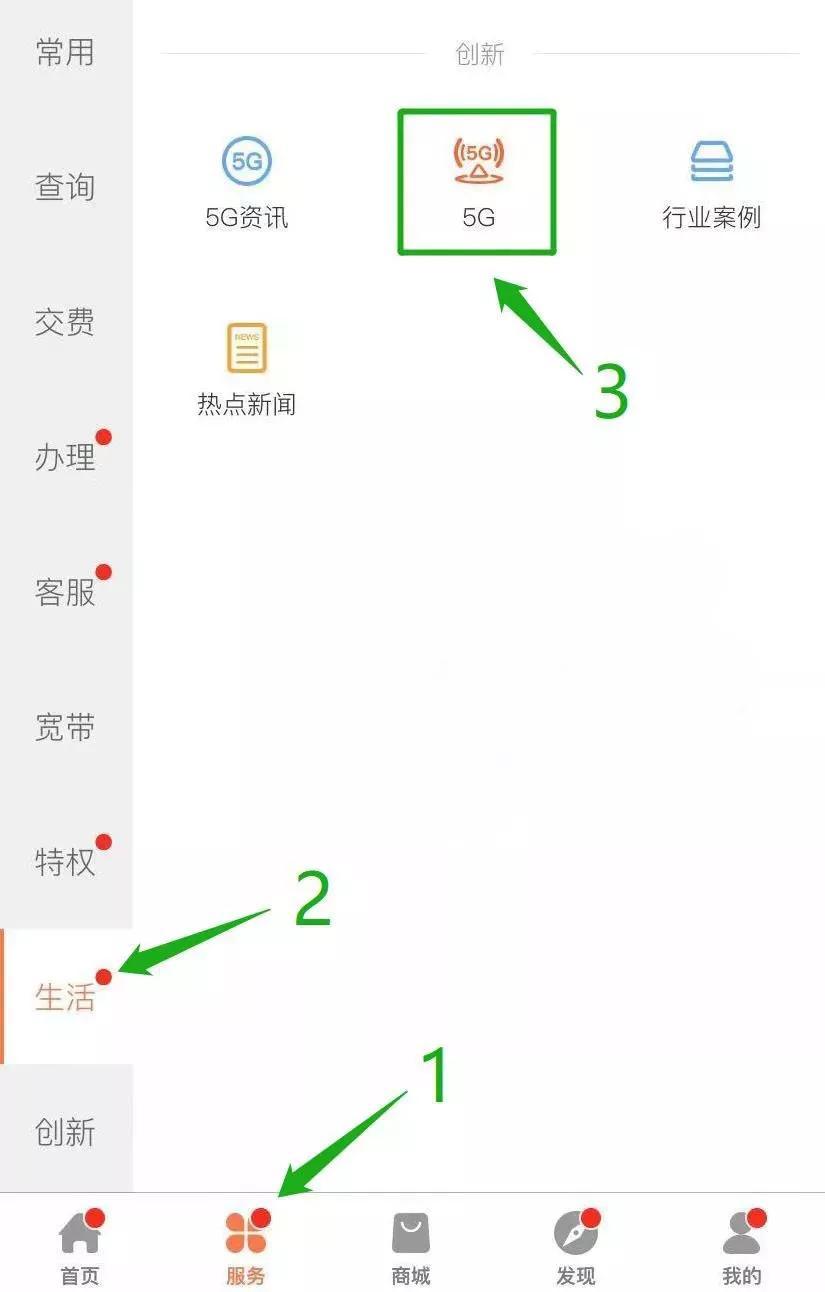Screen dimensions: 825x1292
Task: Tap the 服务 bottom tab
Action: point(245,1247)
